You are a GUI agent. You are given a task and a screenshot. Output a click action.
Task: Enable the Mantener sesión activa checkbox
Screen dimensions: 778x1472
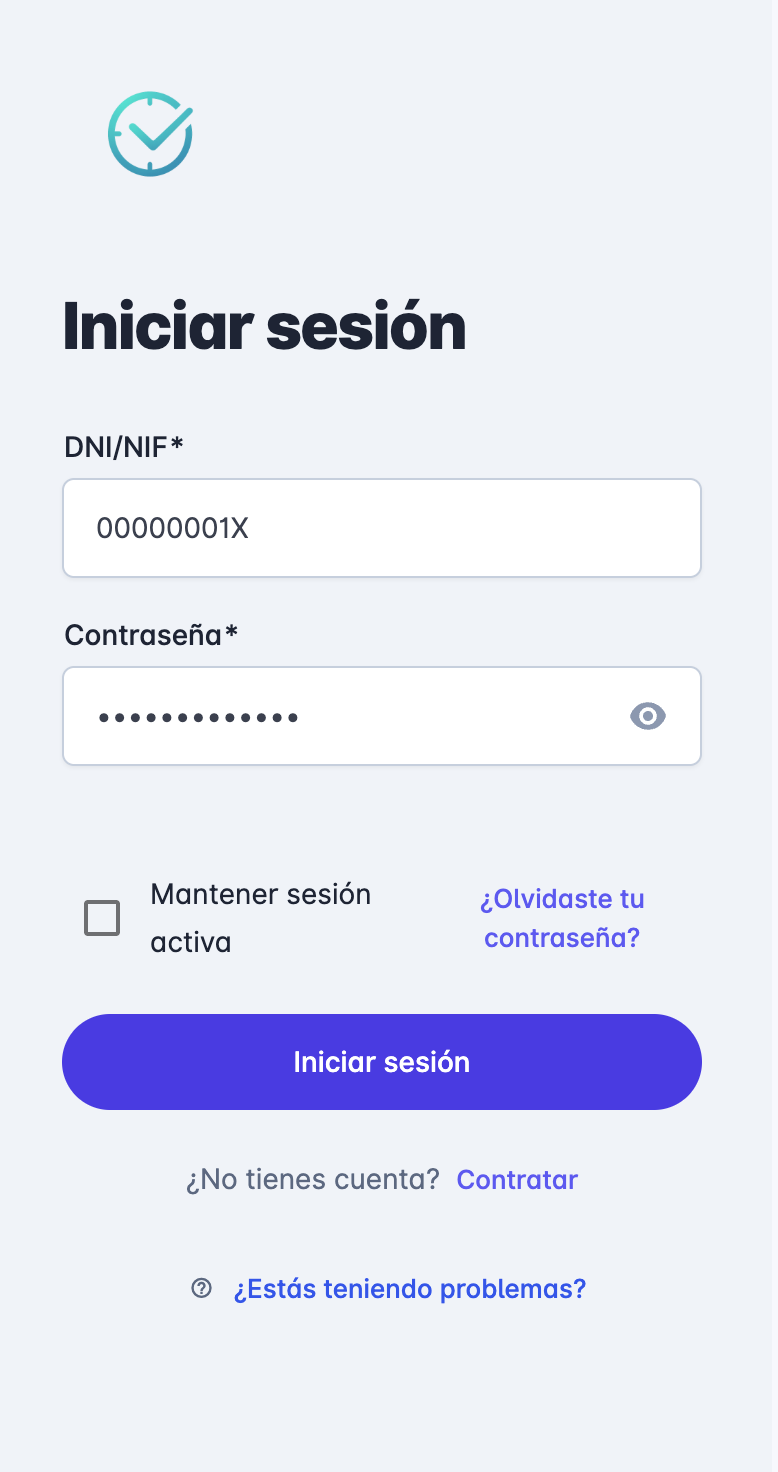[x=102, y=917]
